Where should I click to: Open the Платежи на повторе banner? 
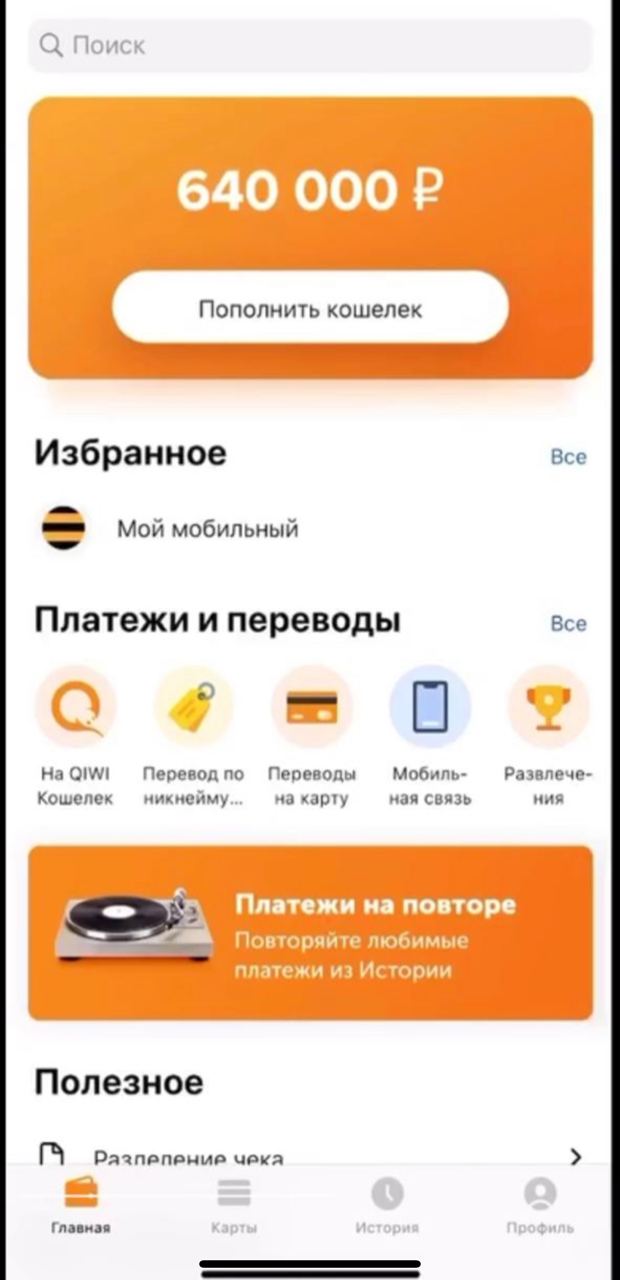310,932
